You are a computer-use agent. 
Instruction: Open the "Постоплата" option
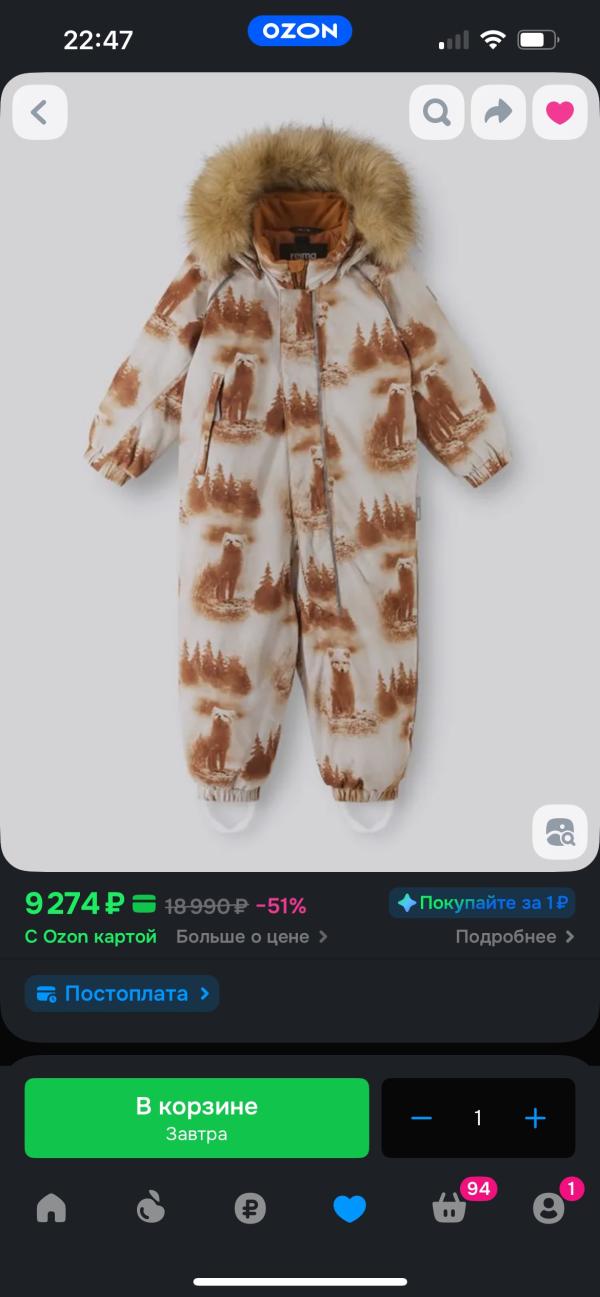coord(122,994)
